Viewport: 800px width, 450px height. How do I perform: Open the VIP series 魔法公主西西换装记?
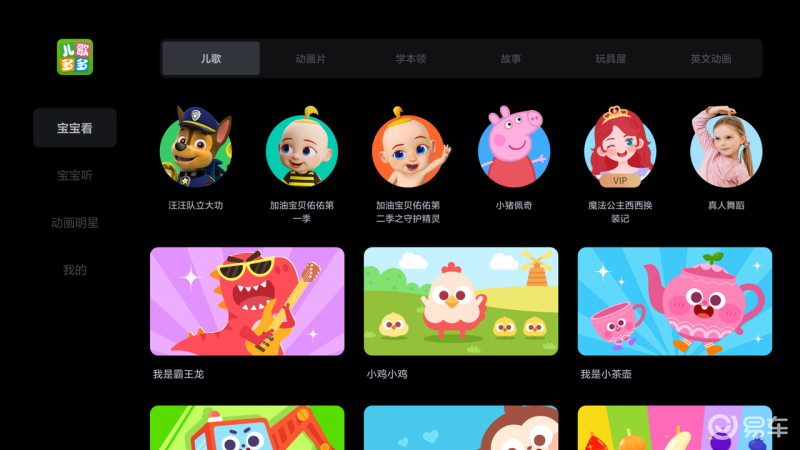click(x=620, y=150)
